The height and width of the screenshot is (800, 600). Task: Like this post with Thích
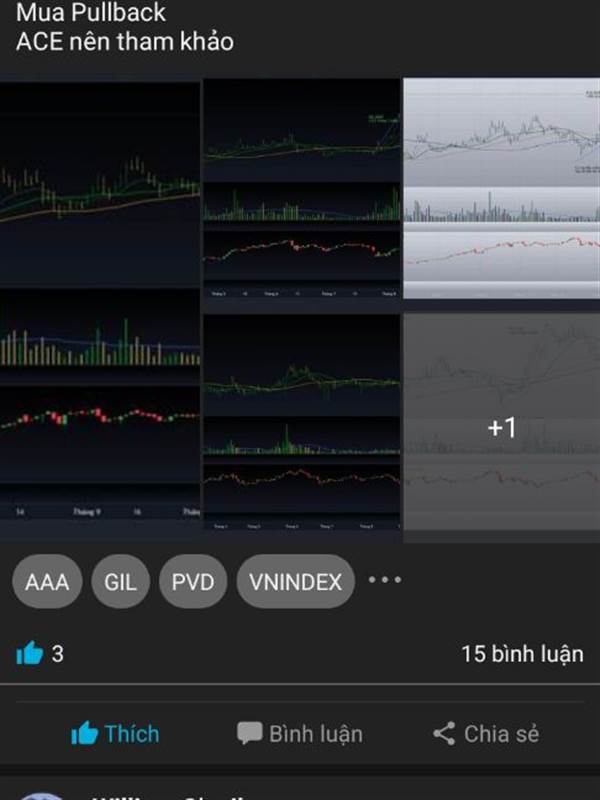click(115, 734)
